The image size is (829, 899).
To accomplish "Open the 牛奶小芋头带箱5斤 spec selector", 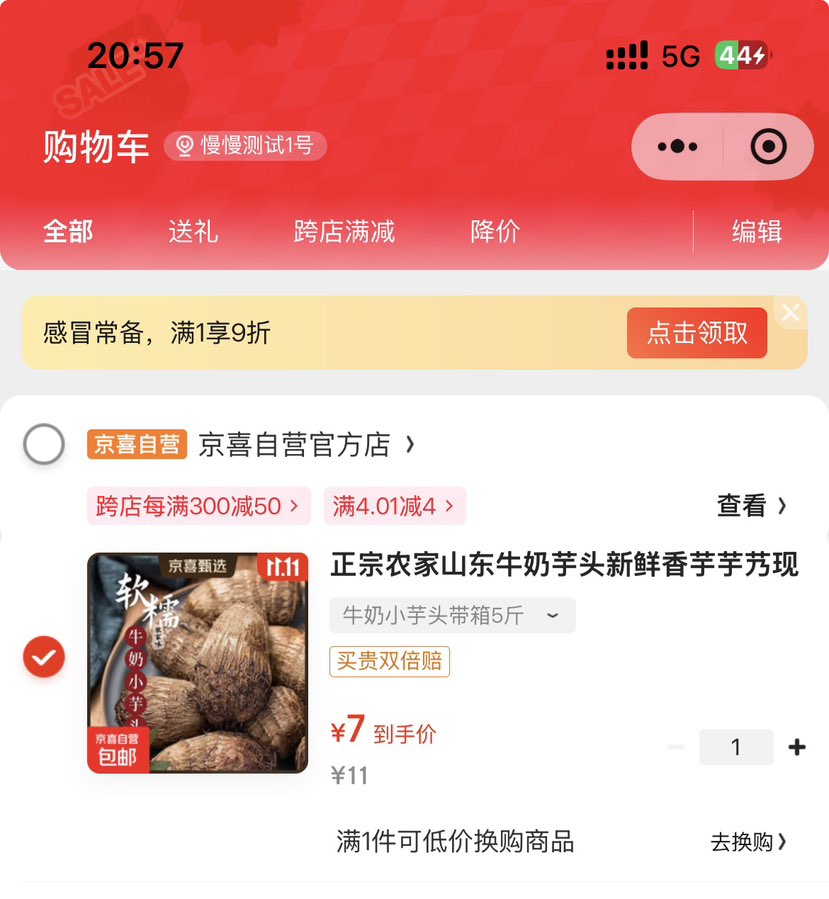I will (450, 615).
